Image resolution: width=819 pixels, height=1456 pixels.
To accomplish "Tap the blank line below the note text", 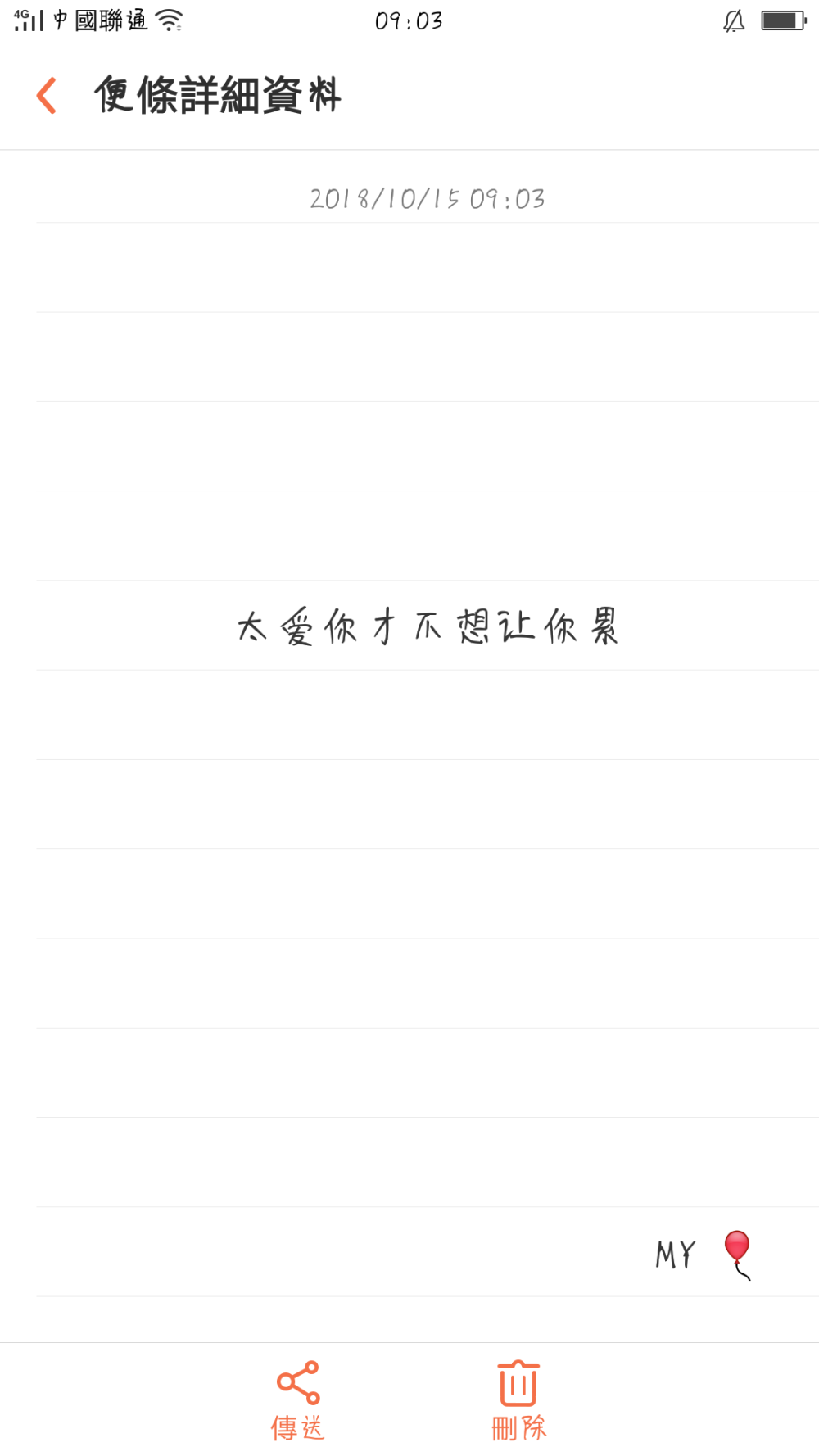I will [409, 712].
